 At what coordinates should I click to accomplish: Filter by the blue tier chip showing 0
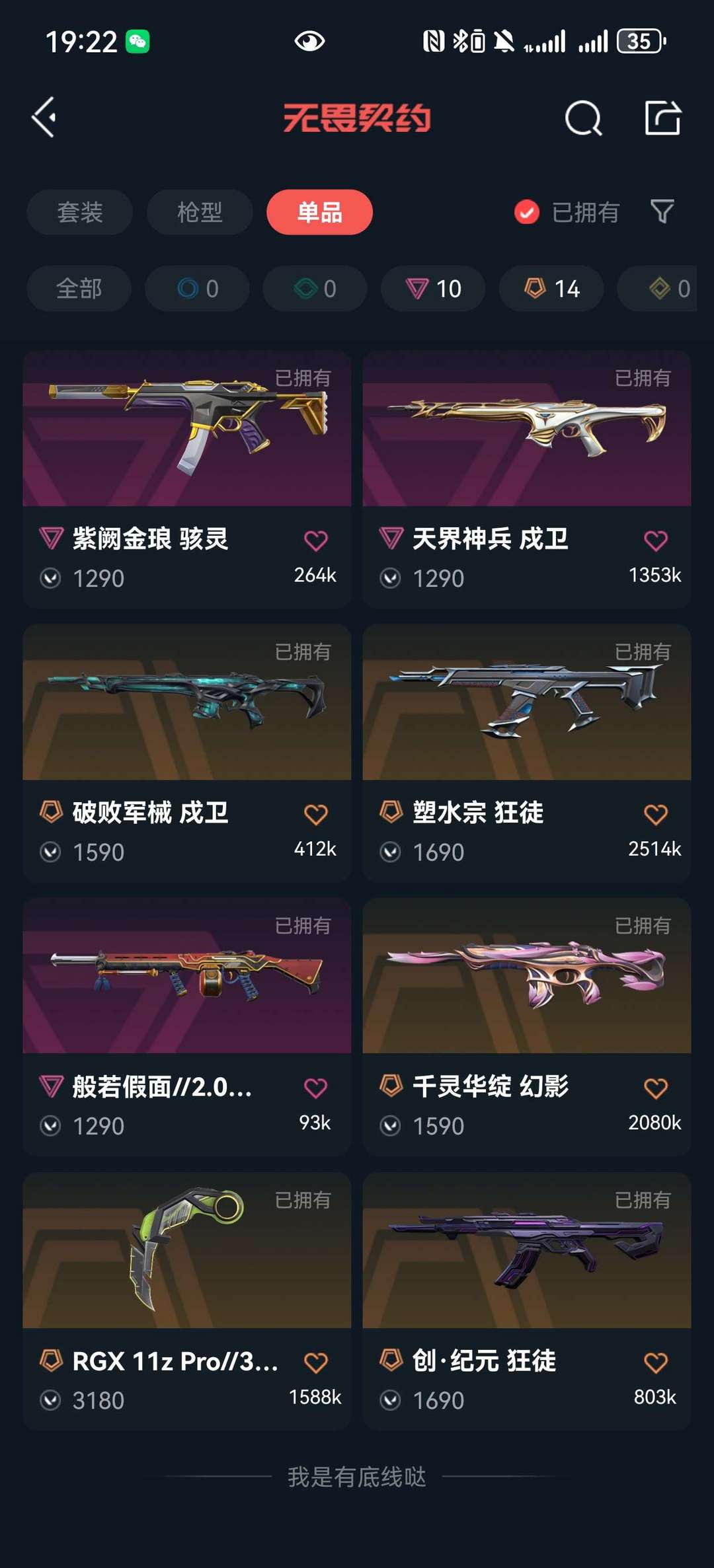click(197, 289)
